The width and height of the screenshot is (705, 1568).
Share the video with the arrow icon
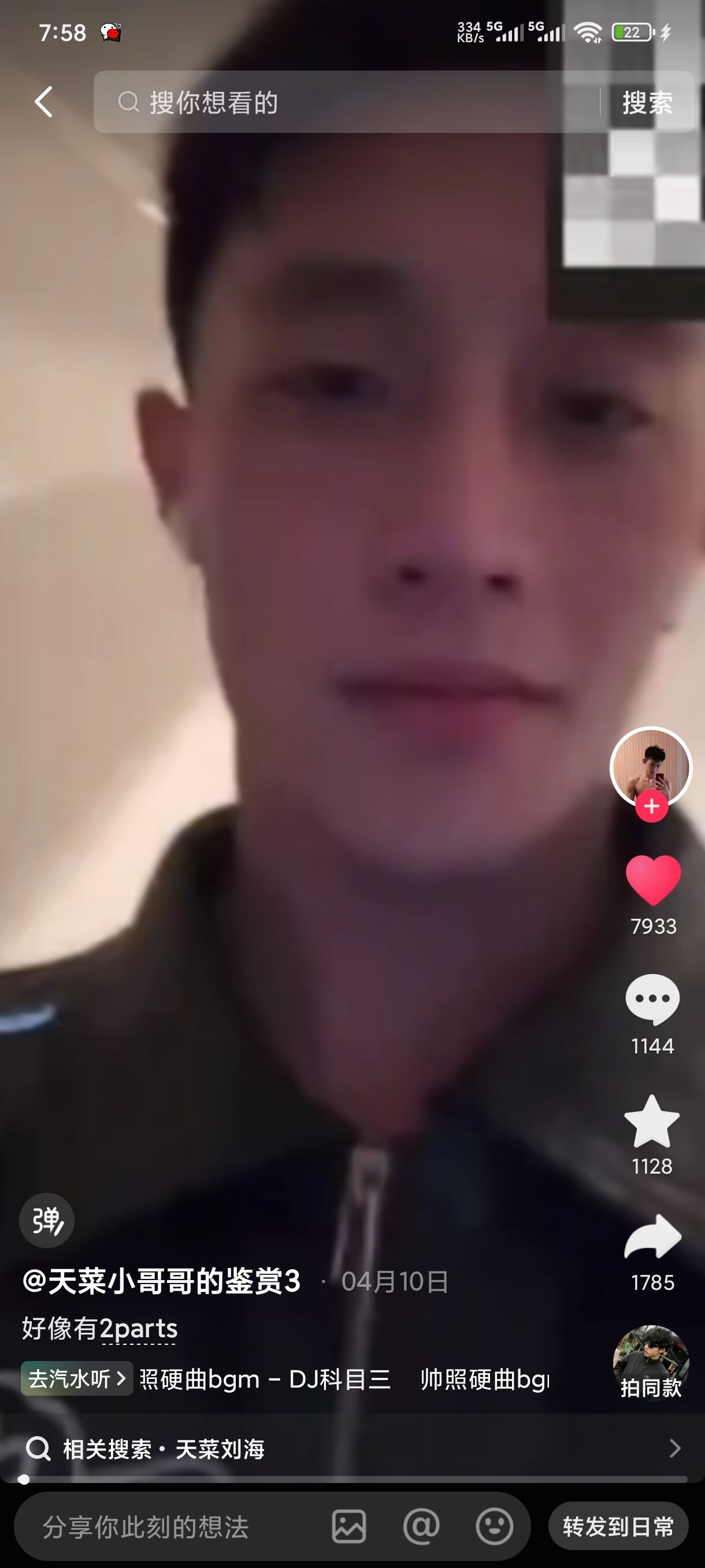pyautogui.click(x=652, y=1237)
